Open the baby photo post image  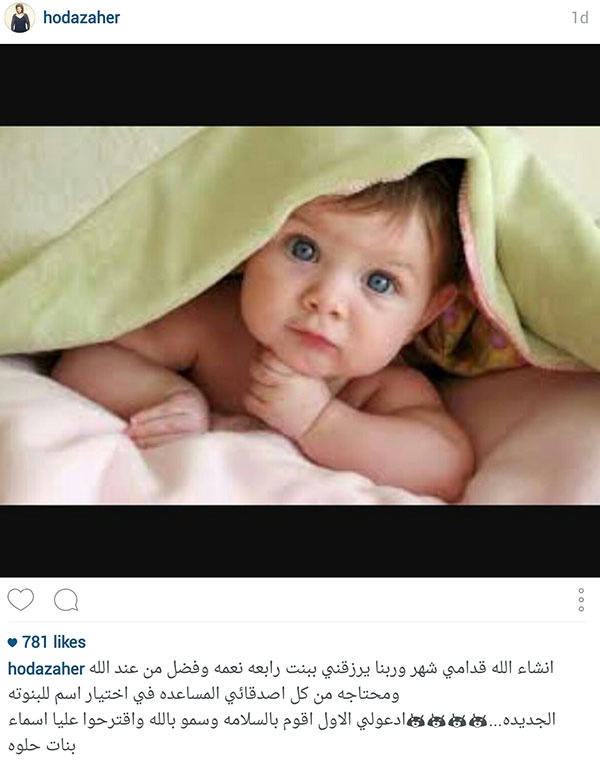[300, 315]
